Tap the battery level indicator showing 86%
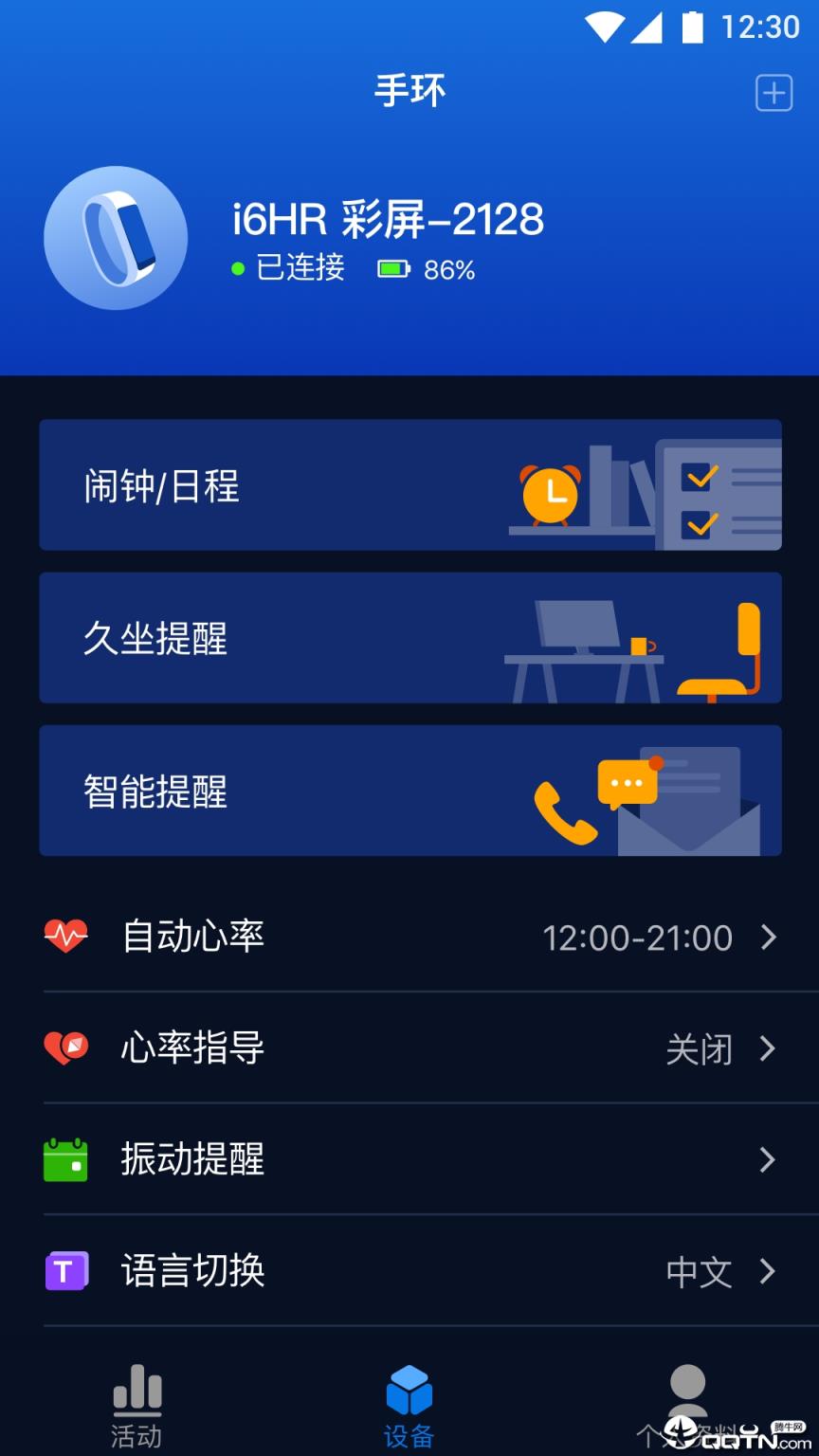Image resolution: width=819 pixels, height=1456 pixels. [x=423, y=269]
